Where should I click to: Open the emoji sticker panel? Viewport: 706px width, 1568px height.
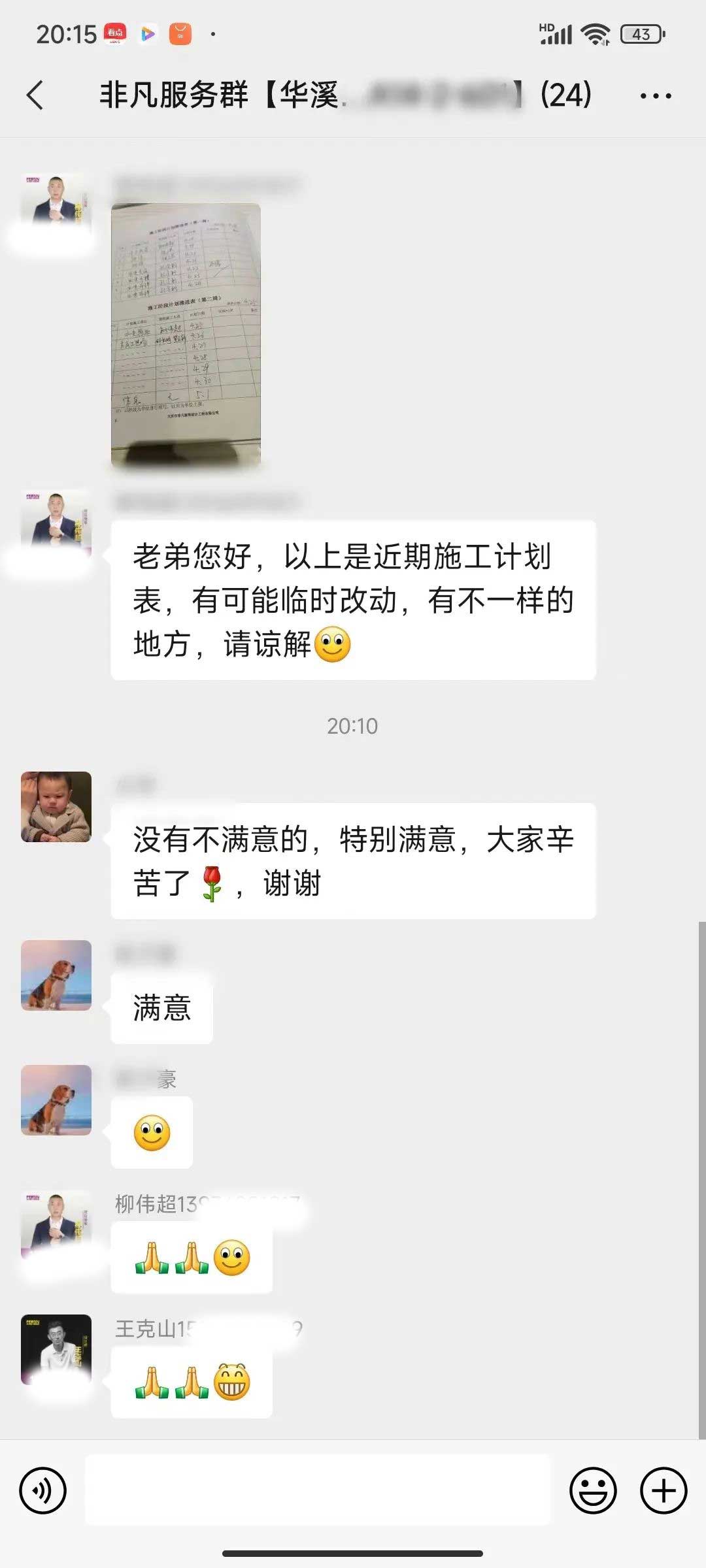(593, 1491)
